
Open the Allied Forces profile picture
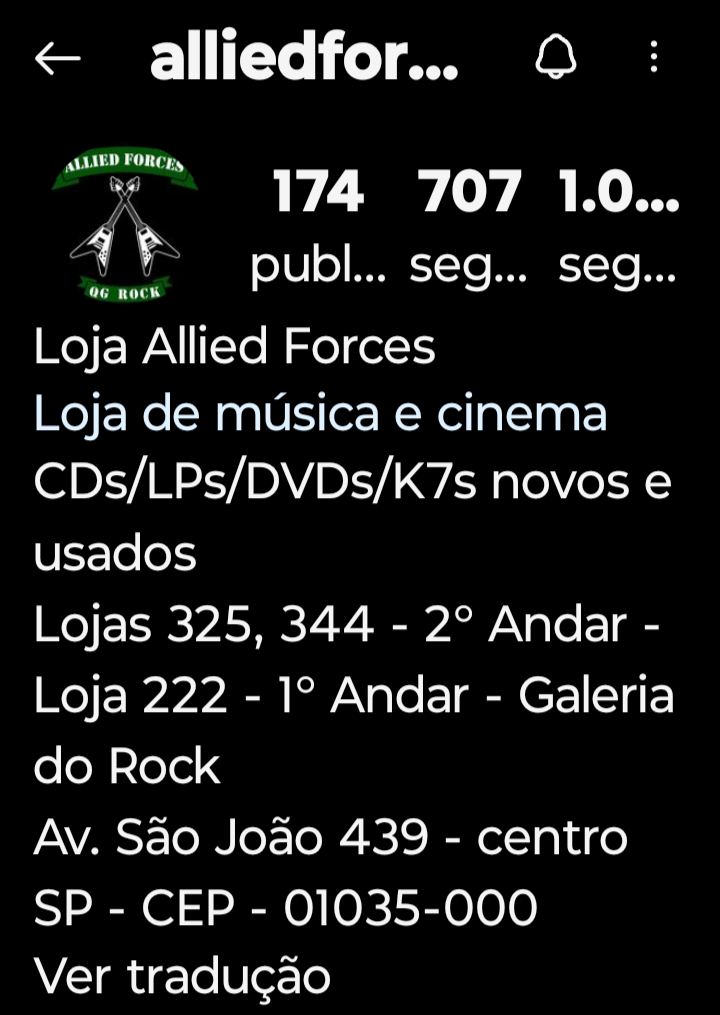click(x=125, y=226)
